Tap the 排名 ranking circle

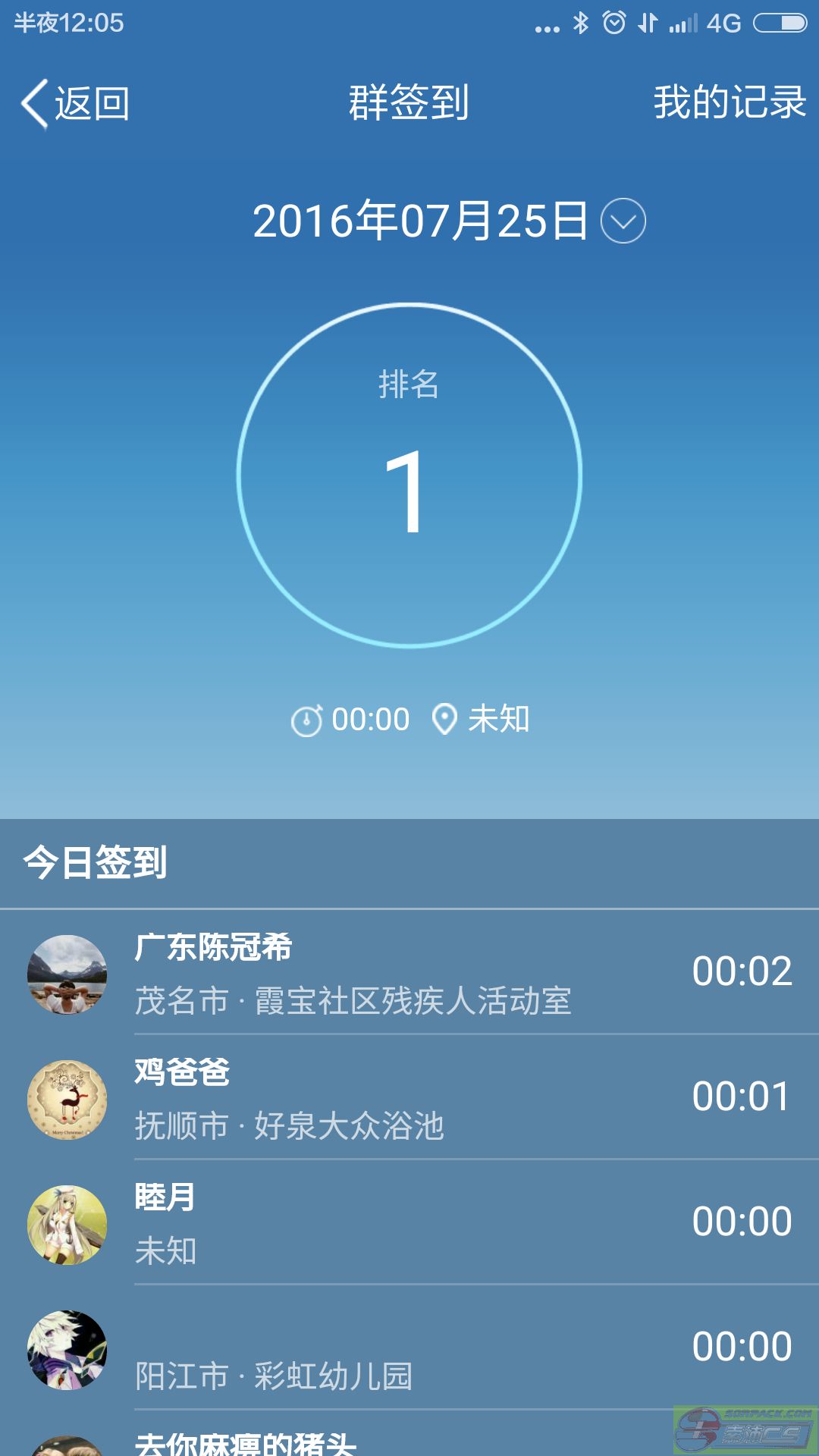(x=409, y=475)
